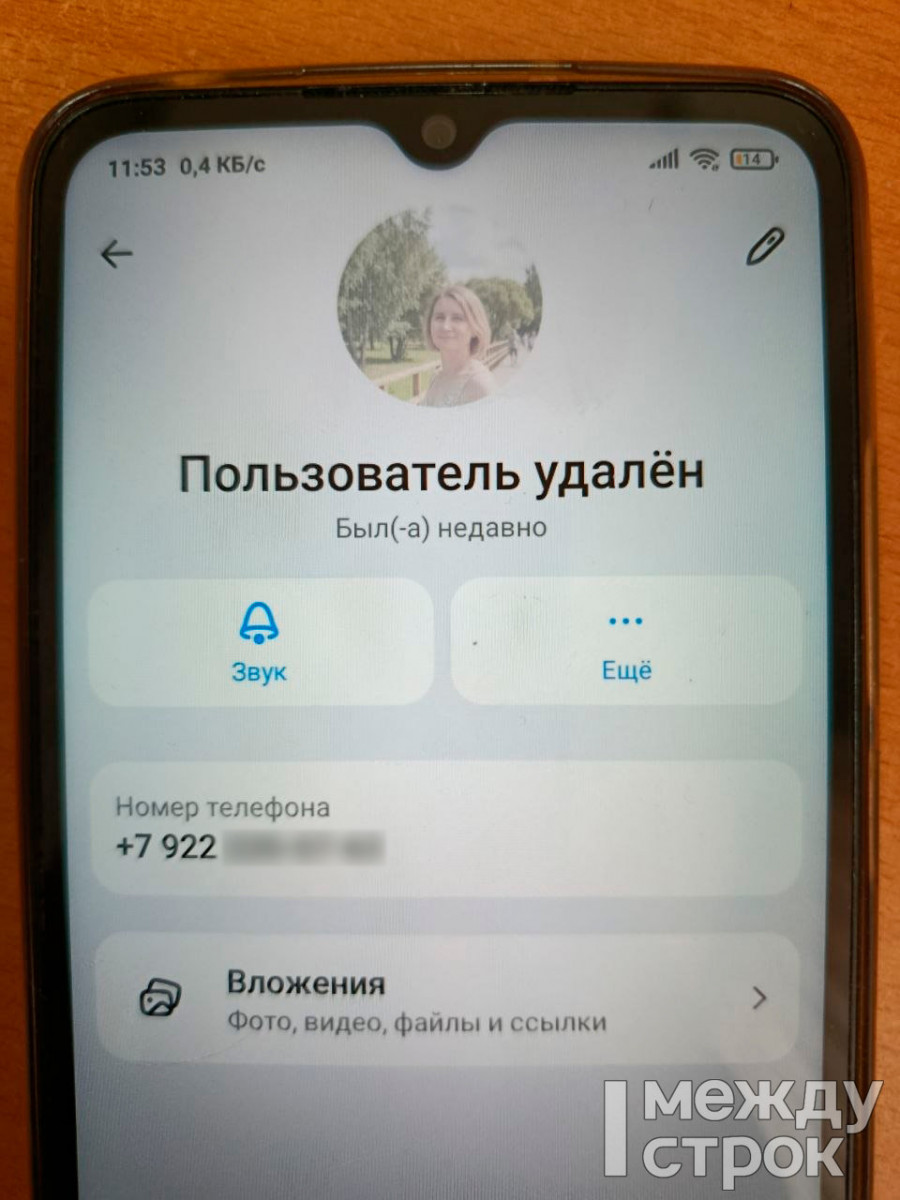Tap the Звук notification button
The image size is (900, 1200).
coord(260,642)
